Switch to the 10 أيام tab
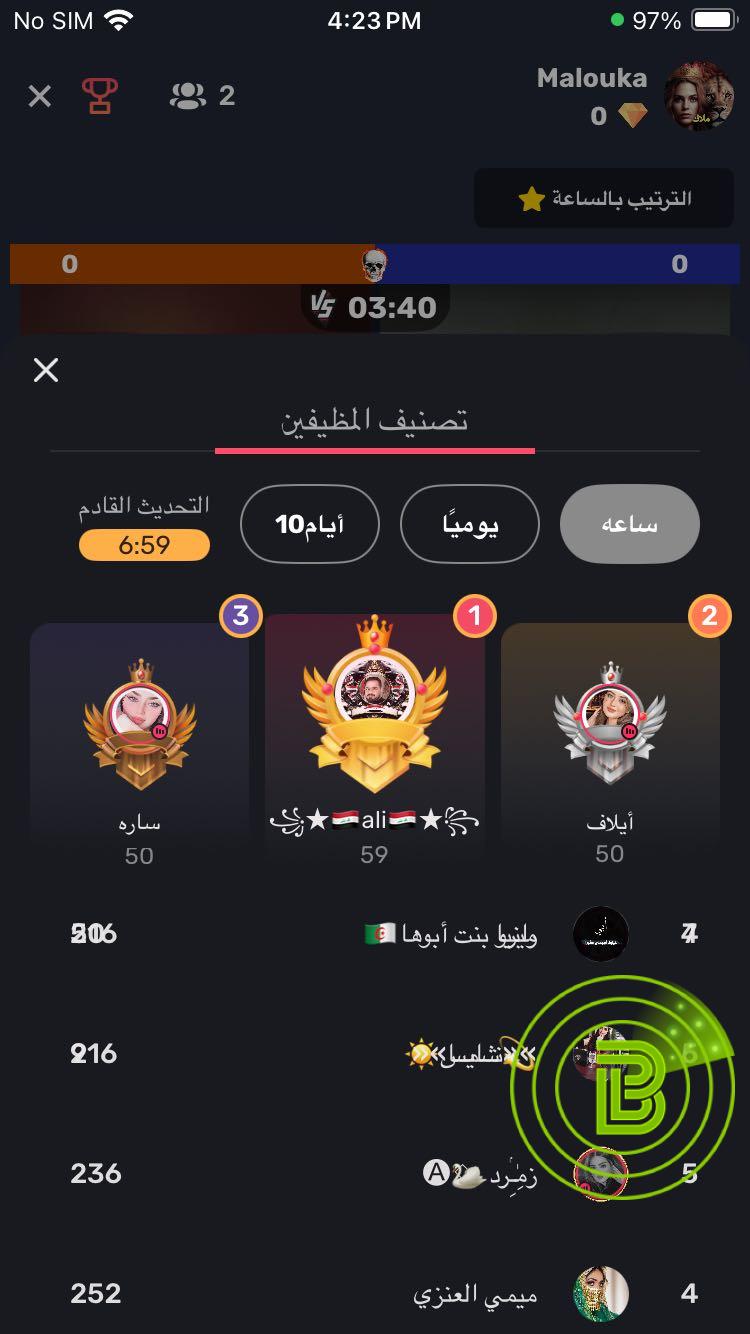This screenshot has height=1334, width=750. click(310, 524)
